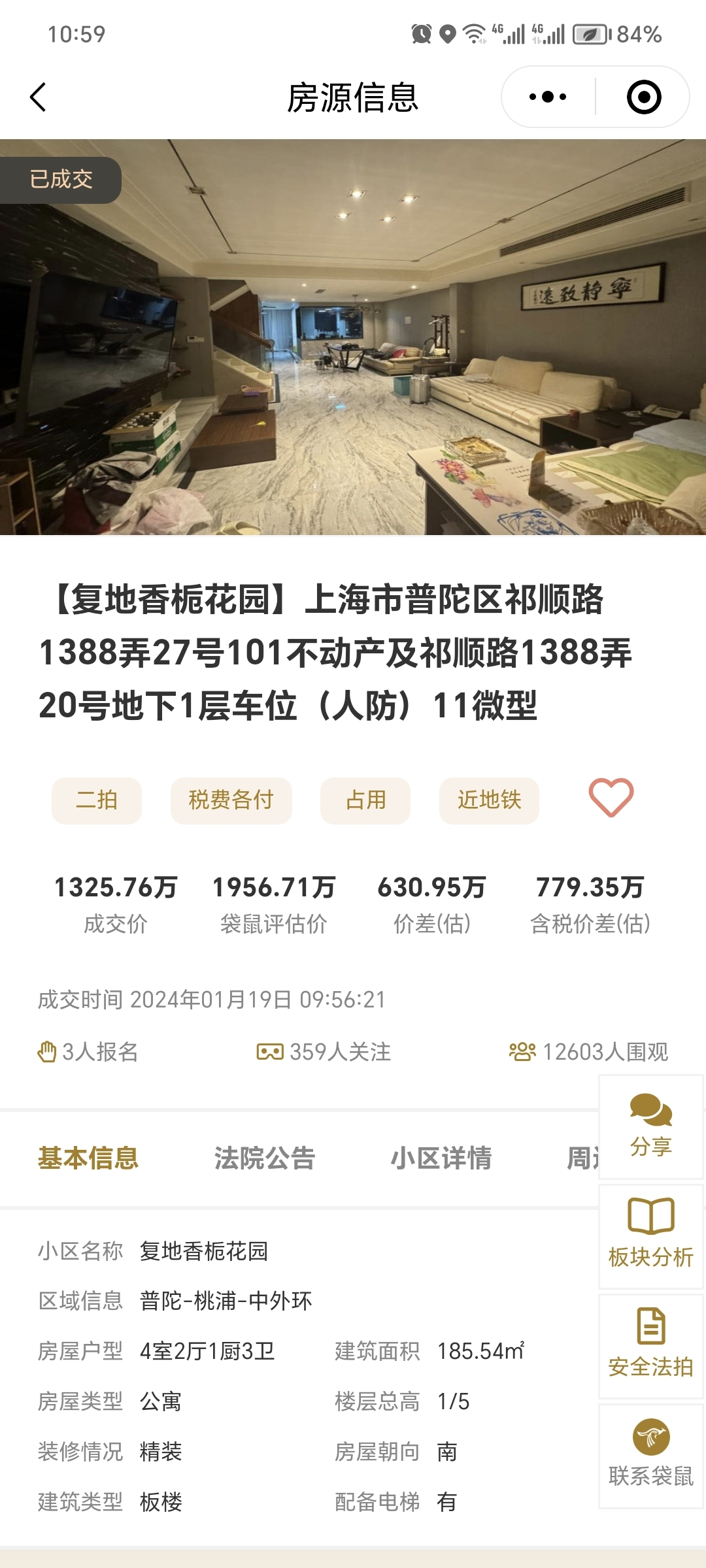The image size is (706, 1568).
Task: Tap the VR goggles icon next to 359人关注
Action: (x=269, y=1047)
